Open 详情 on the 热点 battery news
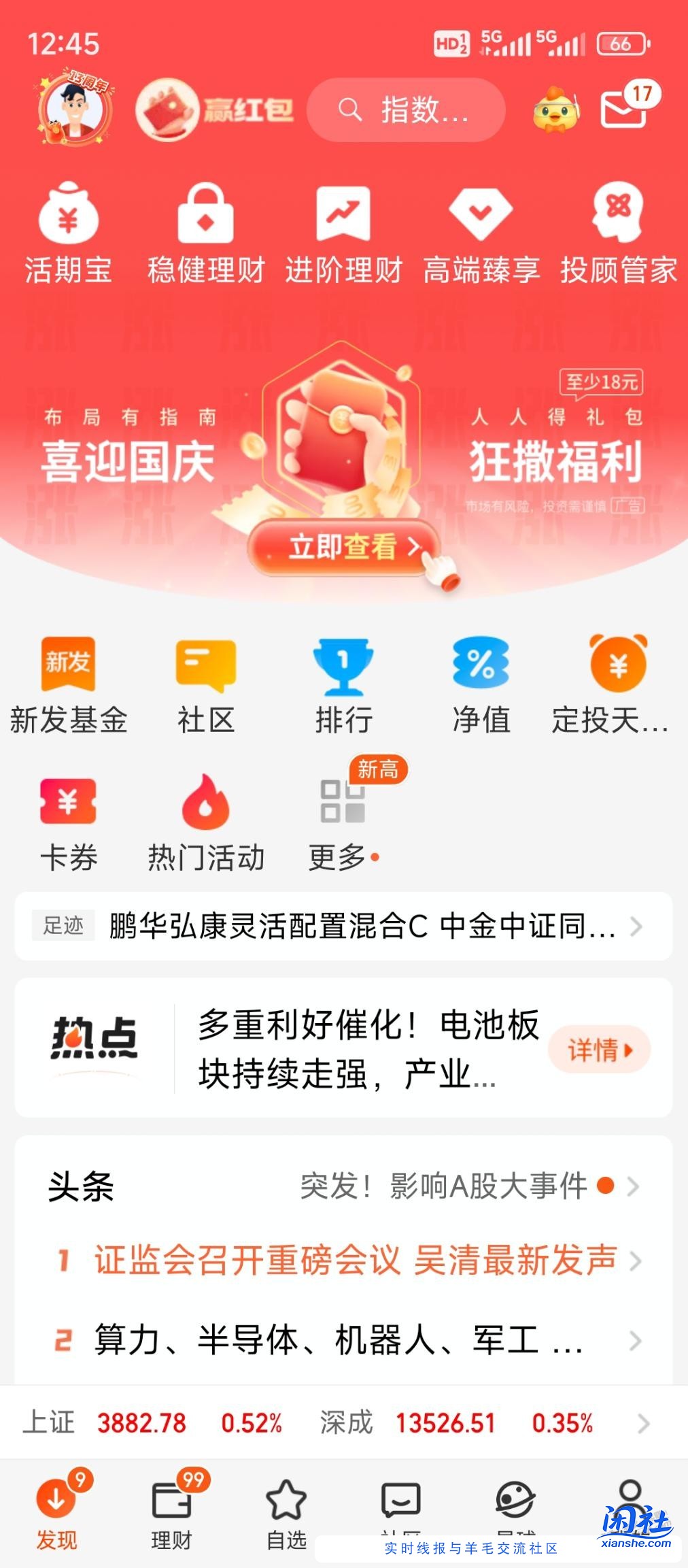 click(597, 1049)
